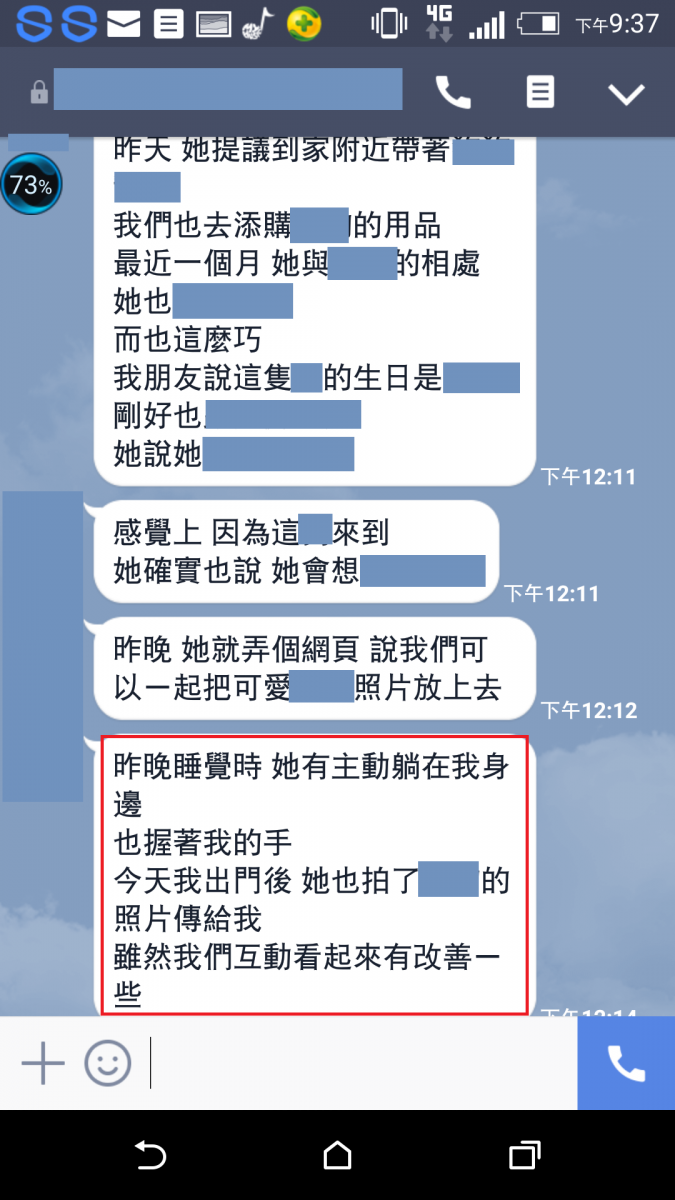Open the recent apps overview
The image size is (675, 1200).
524,1156
